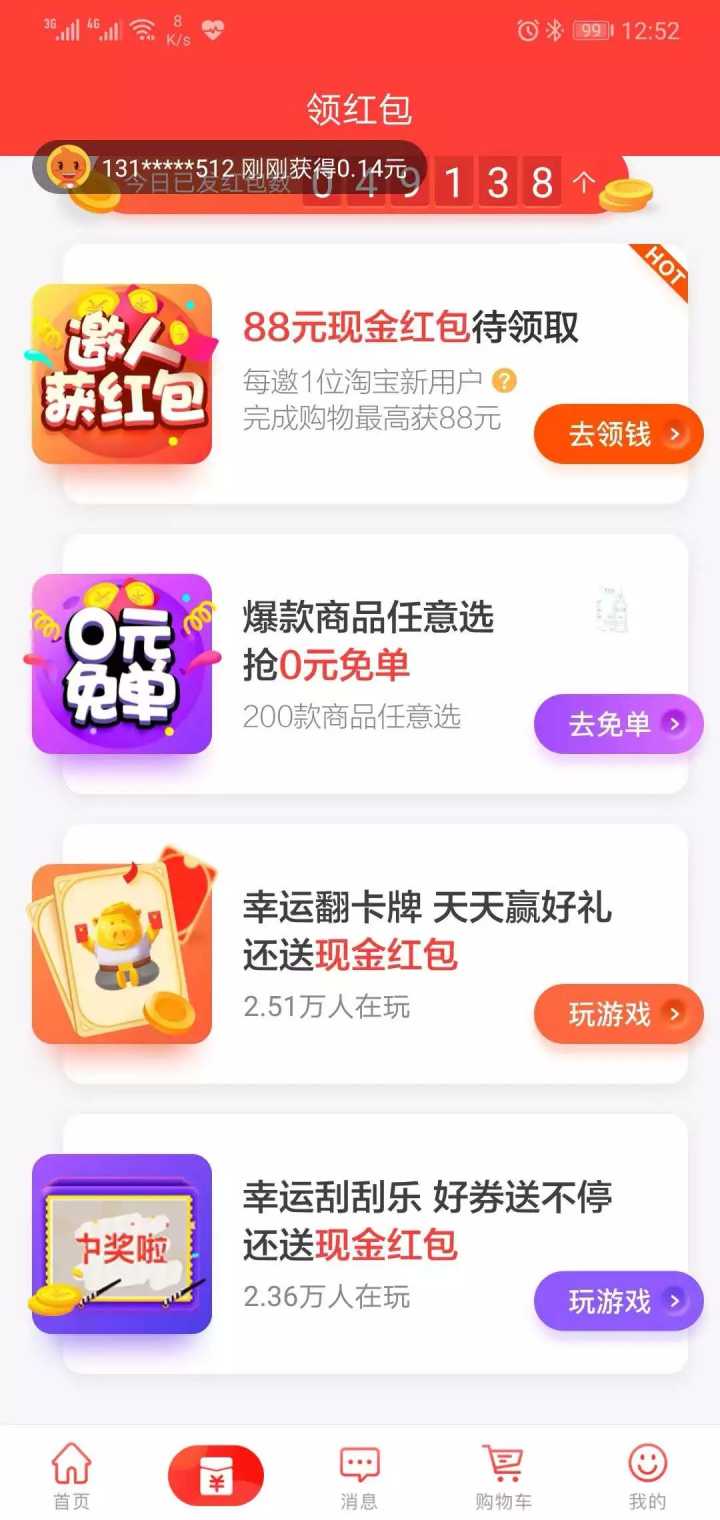Screen dimensions: 720x1520
Task: Open the 邀人获红包 card image
Action: [122, 374]
